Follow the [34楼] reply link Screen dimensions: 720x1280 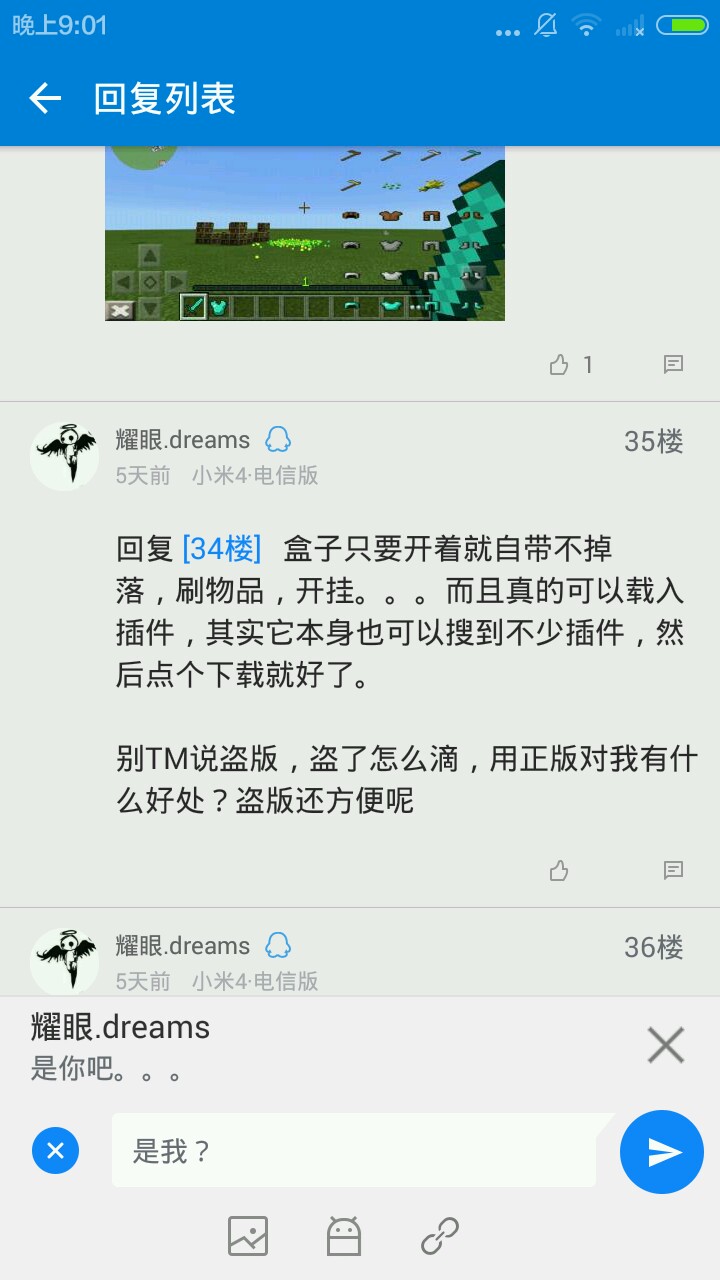click(x=221, y=548)
